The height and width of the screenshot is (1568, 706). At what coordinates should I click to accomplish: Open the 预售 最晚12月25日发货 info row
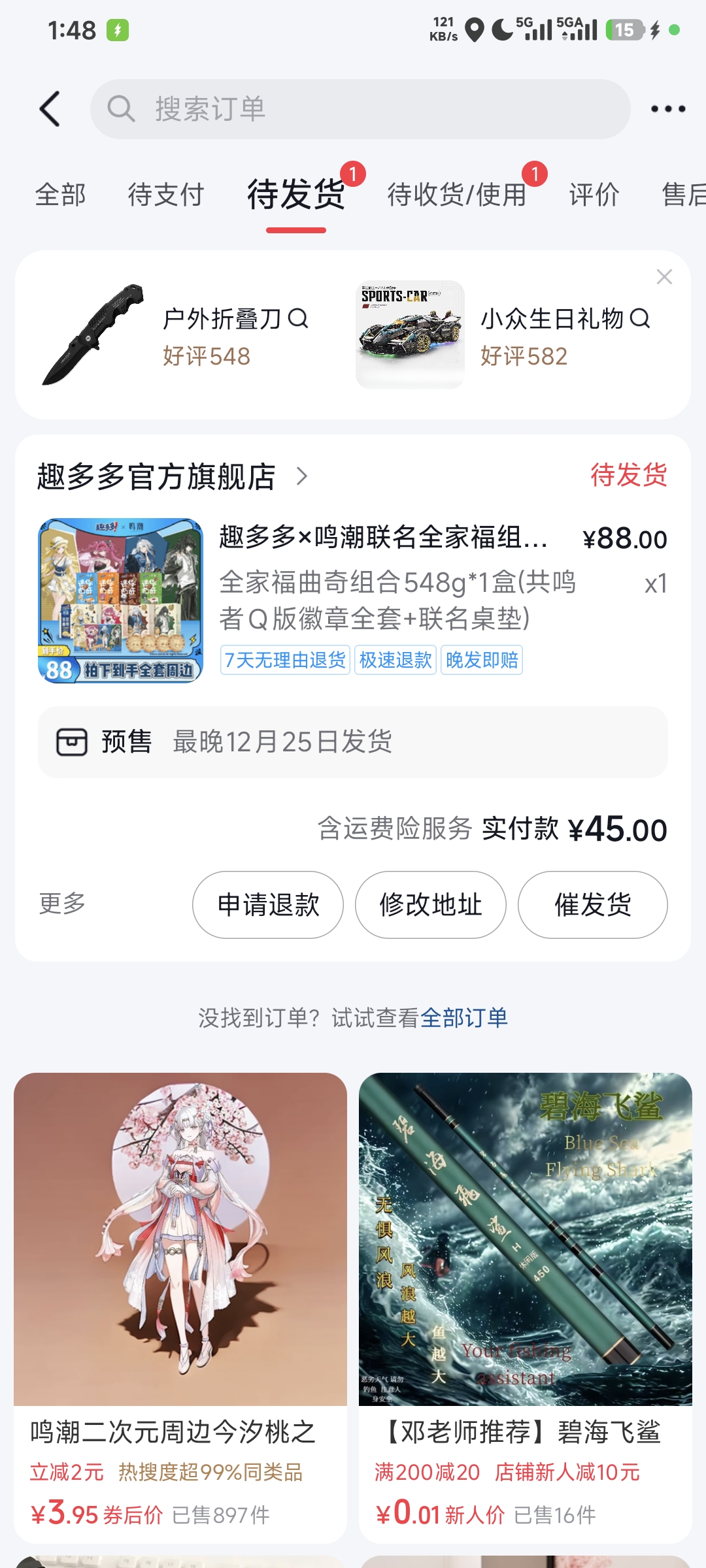353,742
